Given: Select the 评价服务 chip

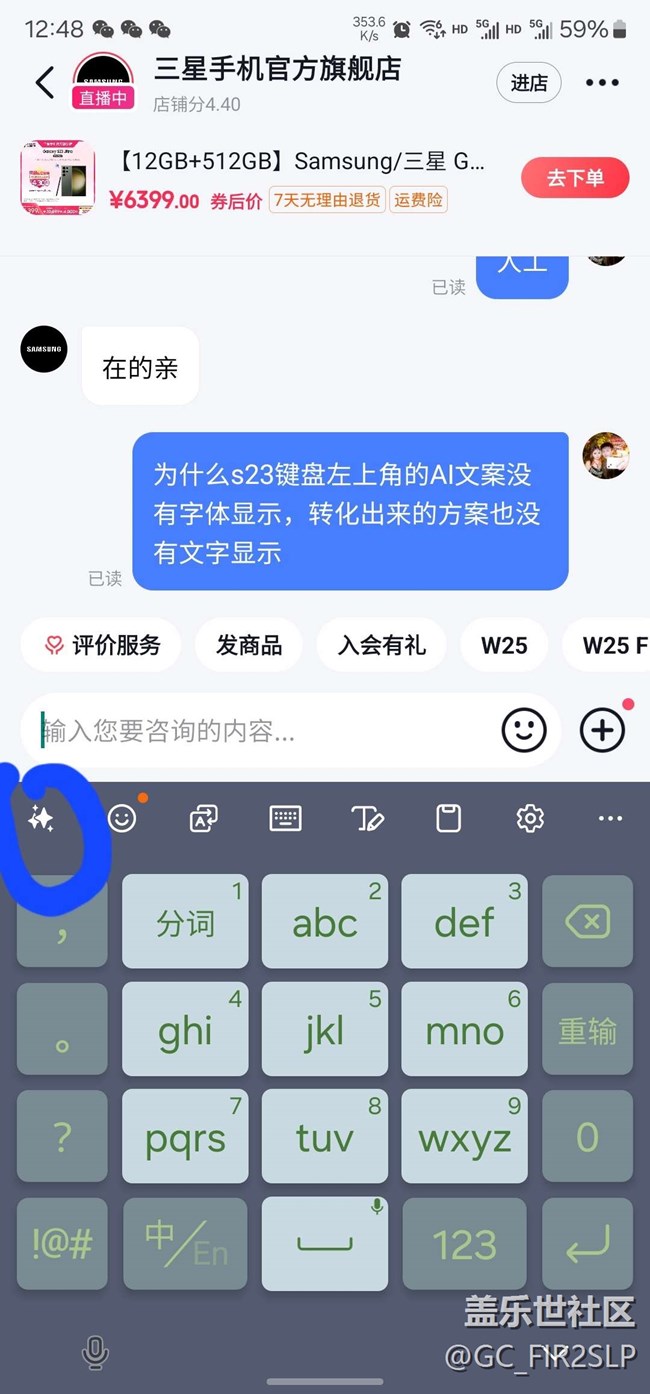Looking at the screenshot, I should tap(102, 645).
